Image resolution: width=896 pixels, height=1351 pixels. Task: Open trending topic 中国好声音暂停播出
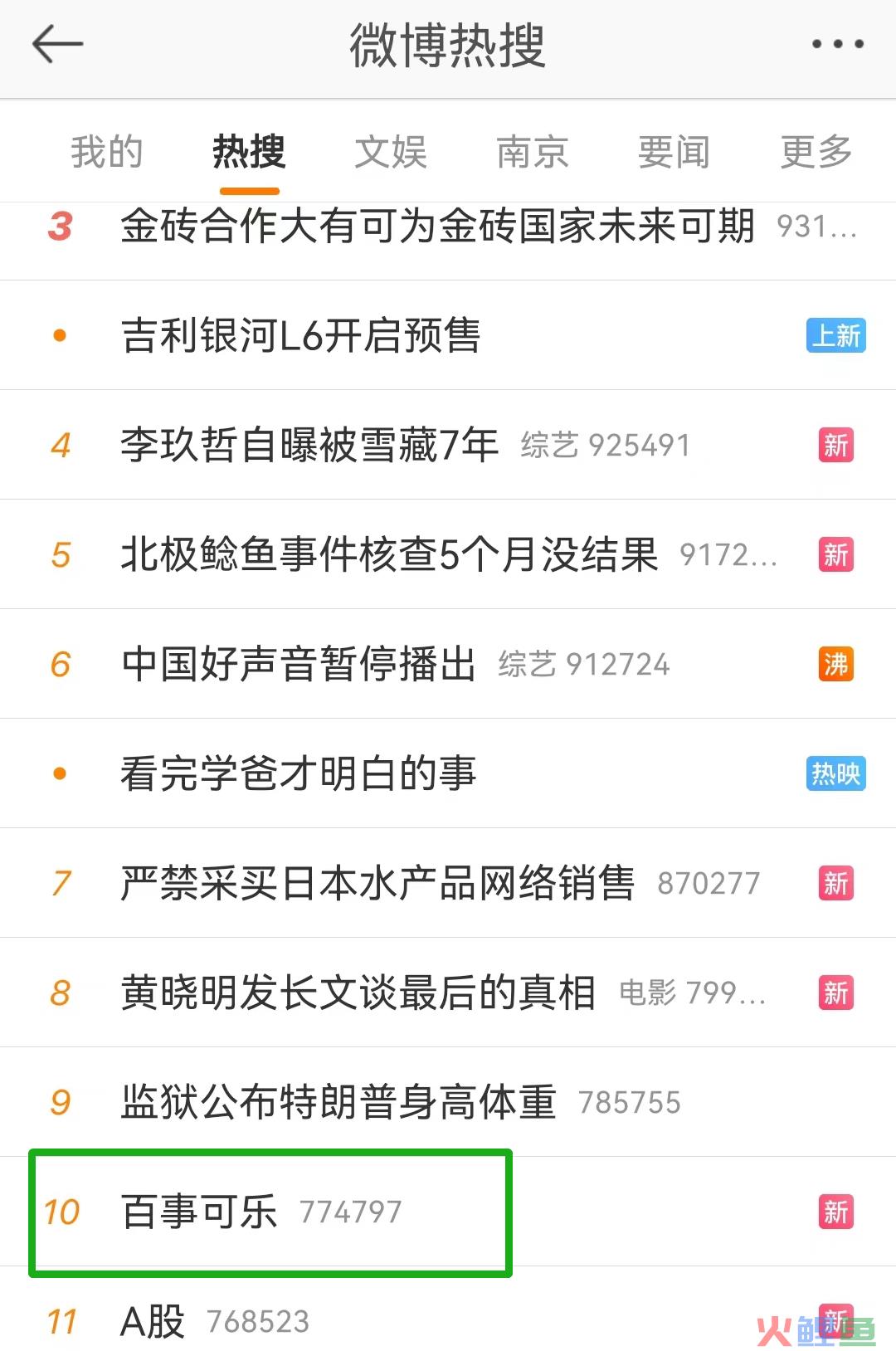coord(299,664)
